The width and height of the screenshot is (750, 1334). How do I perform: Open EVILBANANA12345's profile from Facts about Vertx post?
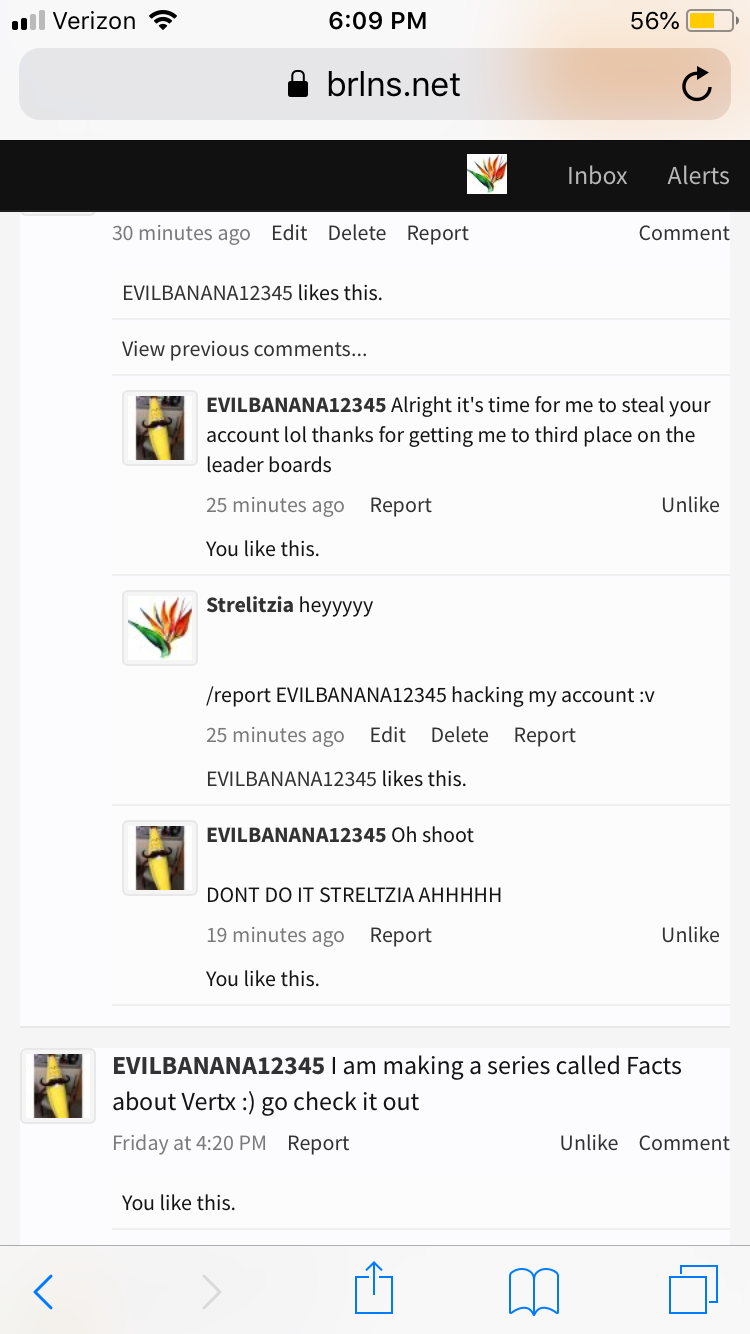(x=218, y=1066)
